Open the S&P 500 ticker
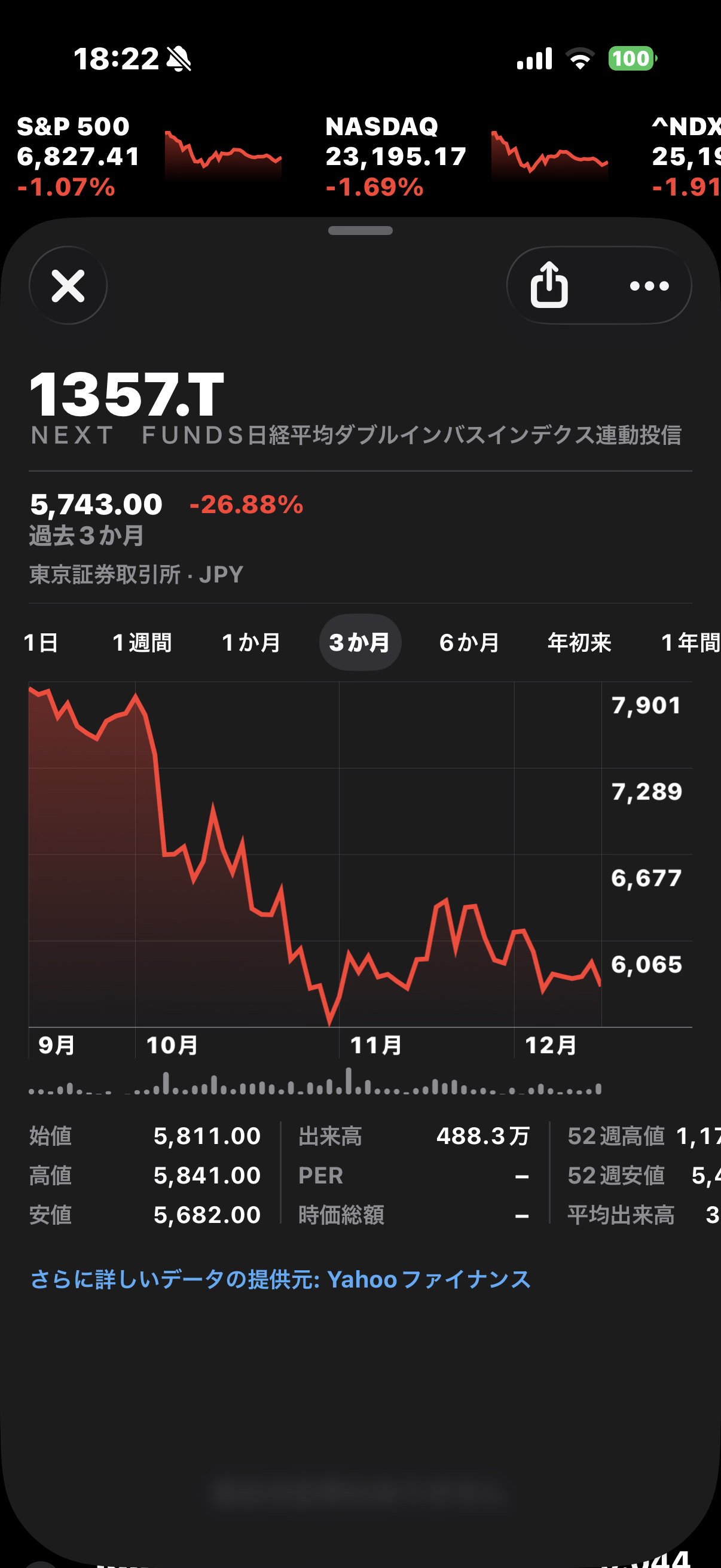721x1568 pixels. tap(149, 157)
